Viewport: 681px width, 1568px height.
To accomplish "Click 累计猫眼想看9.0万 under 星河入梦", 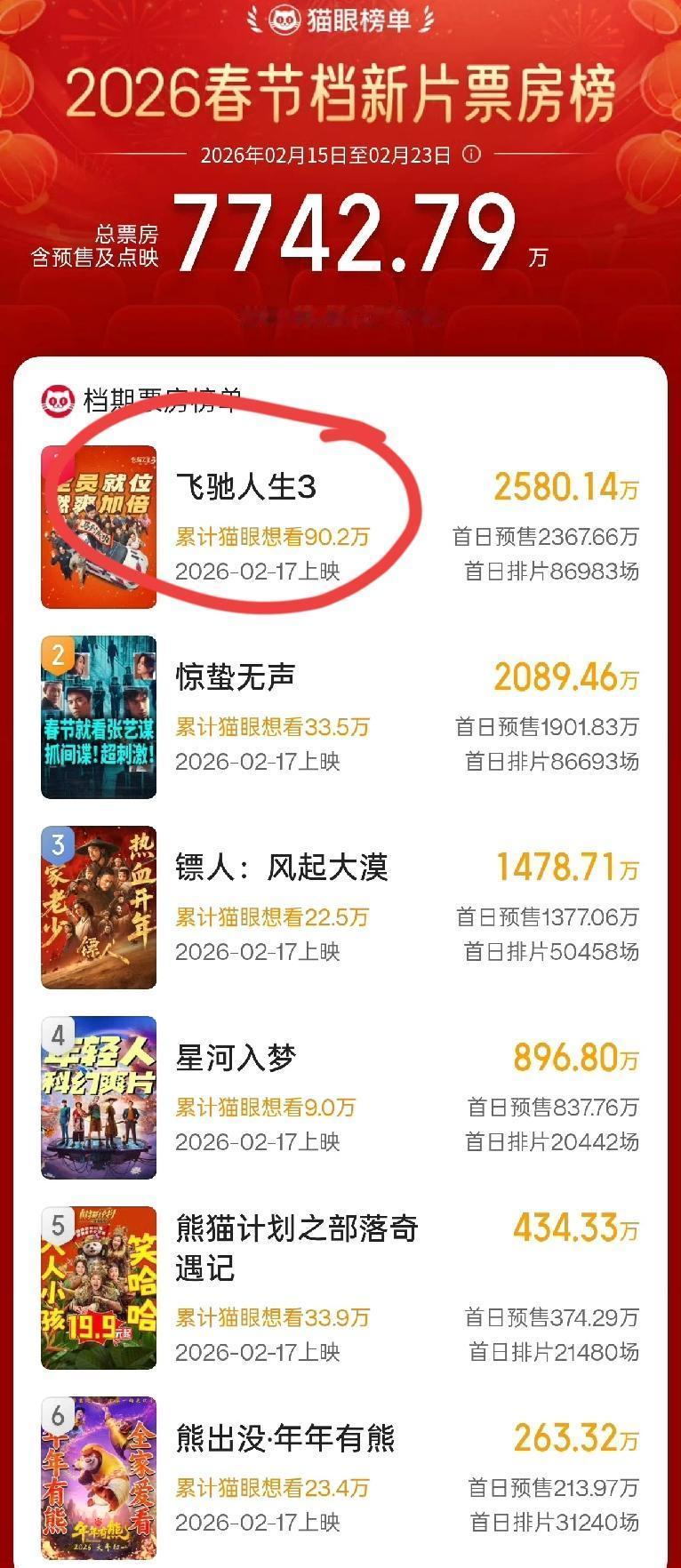I will pyautogui.click(x=263, y=1108).
